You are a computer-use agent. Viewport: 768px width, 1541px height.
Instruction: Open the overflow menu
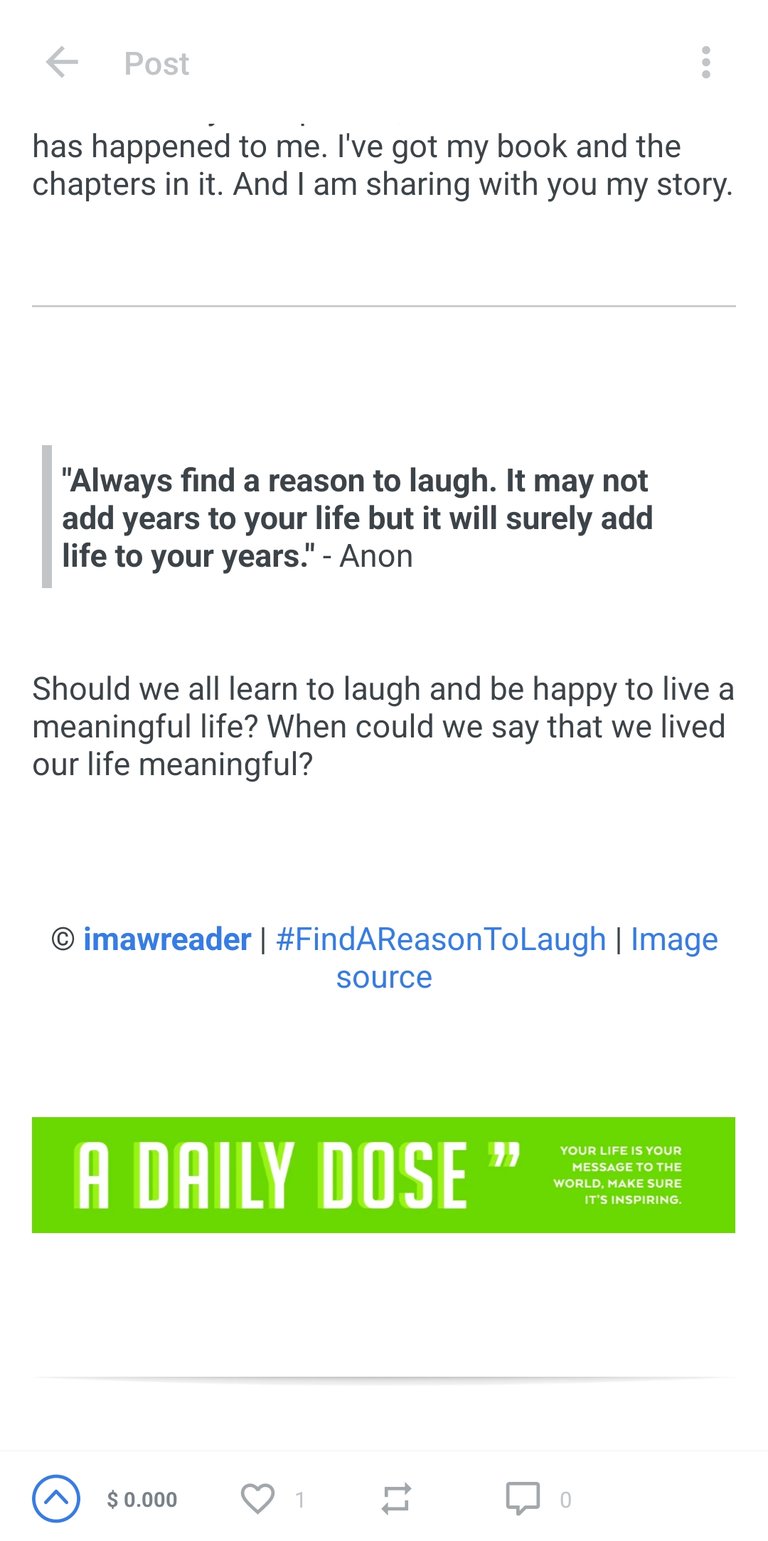click(706, 63)
